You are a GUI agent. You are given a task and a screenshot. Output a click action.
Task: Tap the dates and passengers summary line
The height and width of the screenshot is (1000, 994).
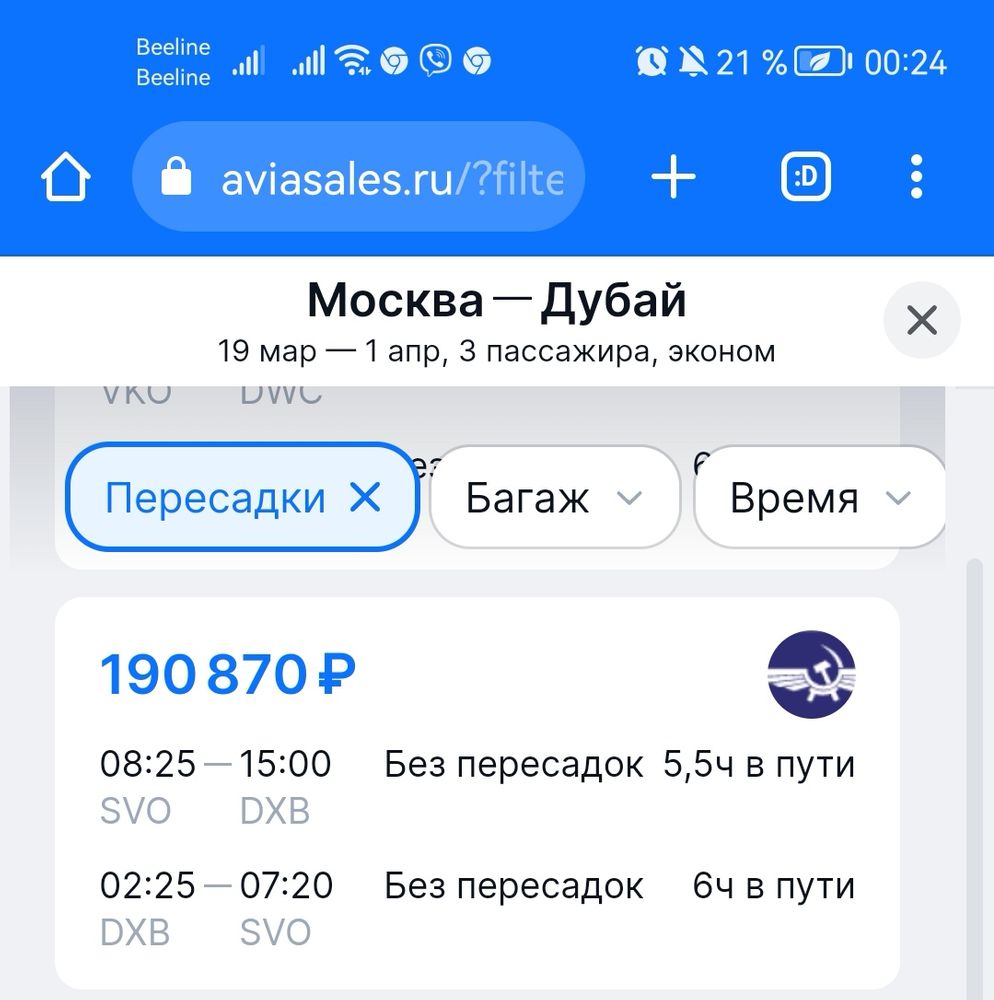click(x=497, y=351)
